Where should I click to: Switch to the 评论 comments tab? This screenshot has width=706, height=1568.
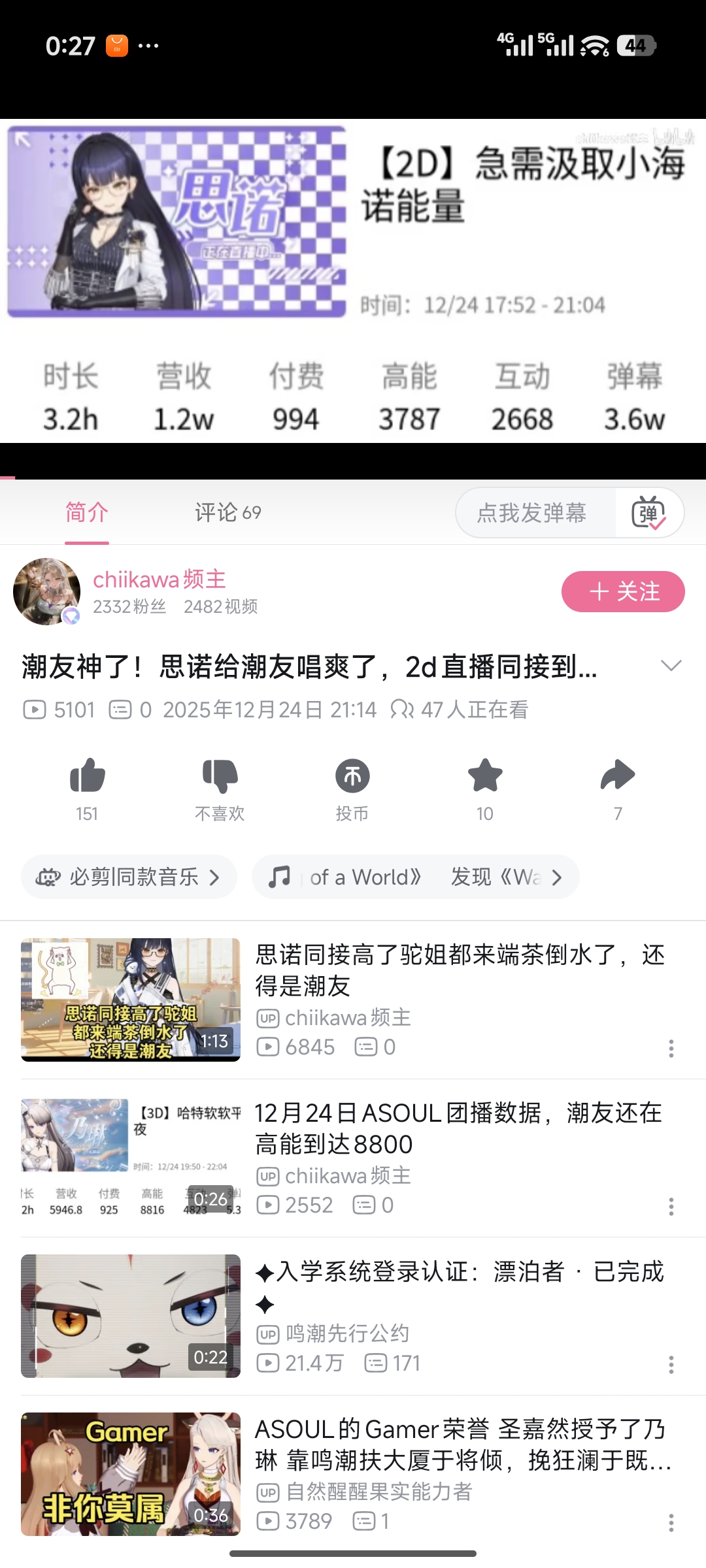click(x=227, y=513)
